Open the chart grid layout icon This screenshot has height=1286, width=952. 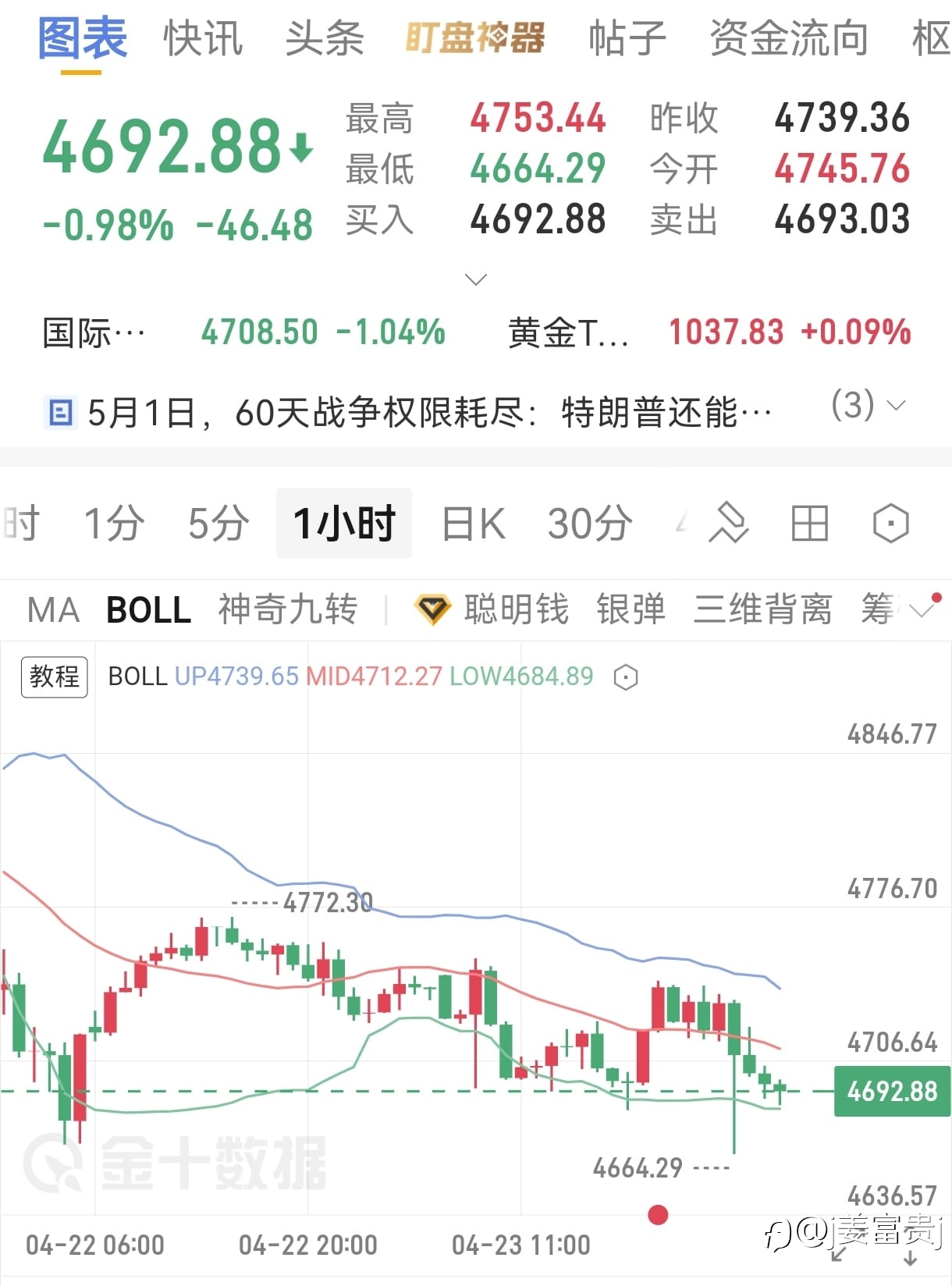click(810, 523)
